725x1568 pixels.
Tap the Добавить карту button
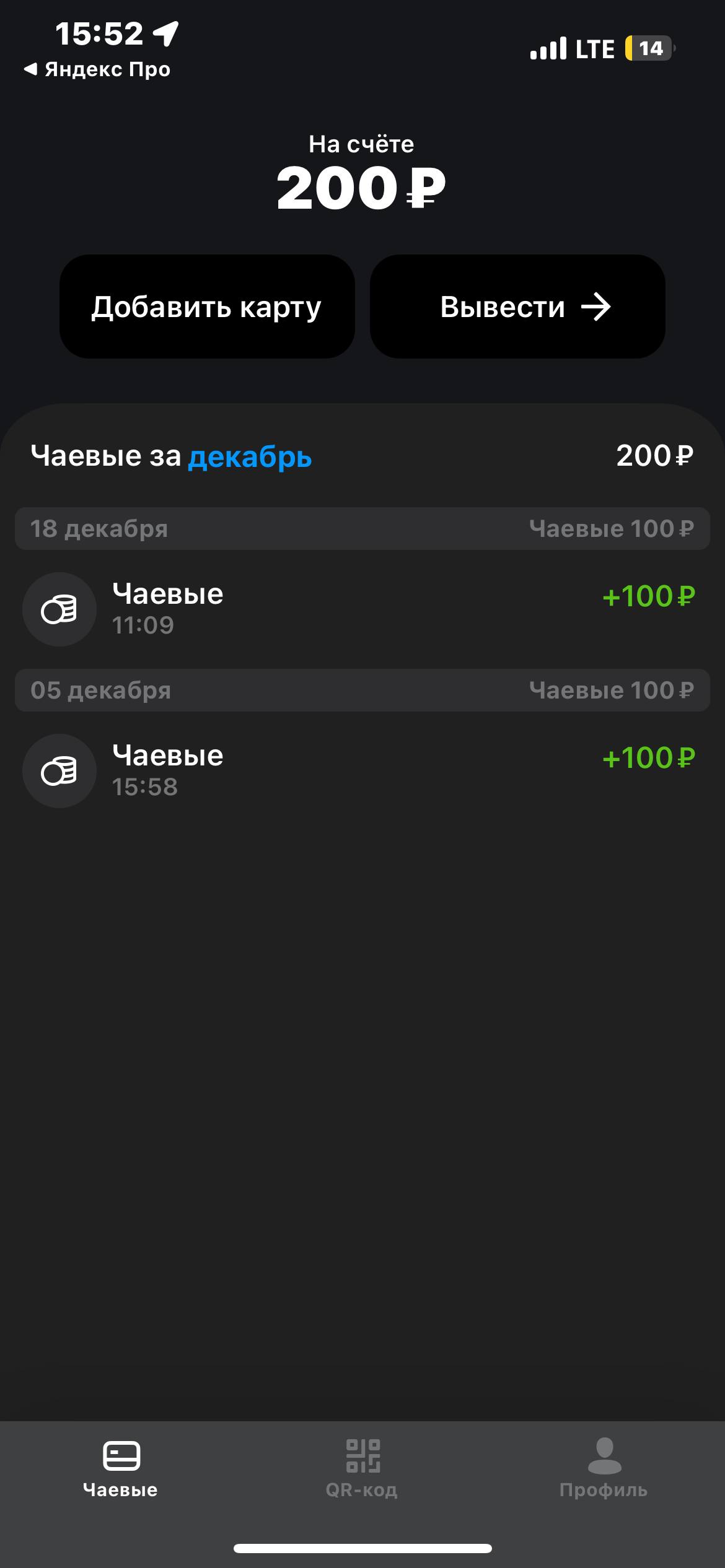[x=207, y=307]
